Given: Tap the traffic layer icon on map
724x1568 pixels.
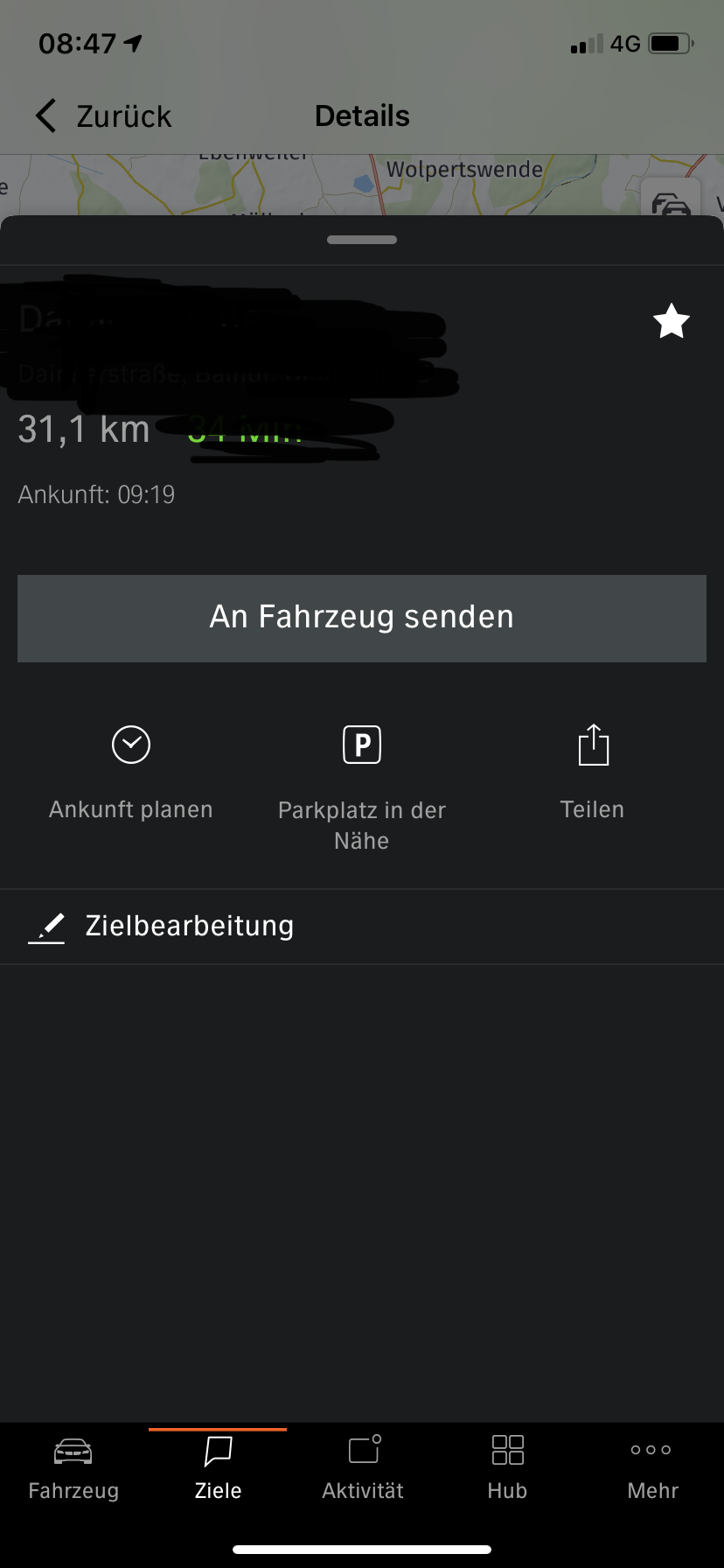Looking at the screenshot, I should pos(671,203).
